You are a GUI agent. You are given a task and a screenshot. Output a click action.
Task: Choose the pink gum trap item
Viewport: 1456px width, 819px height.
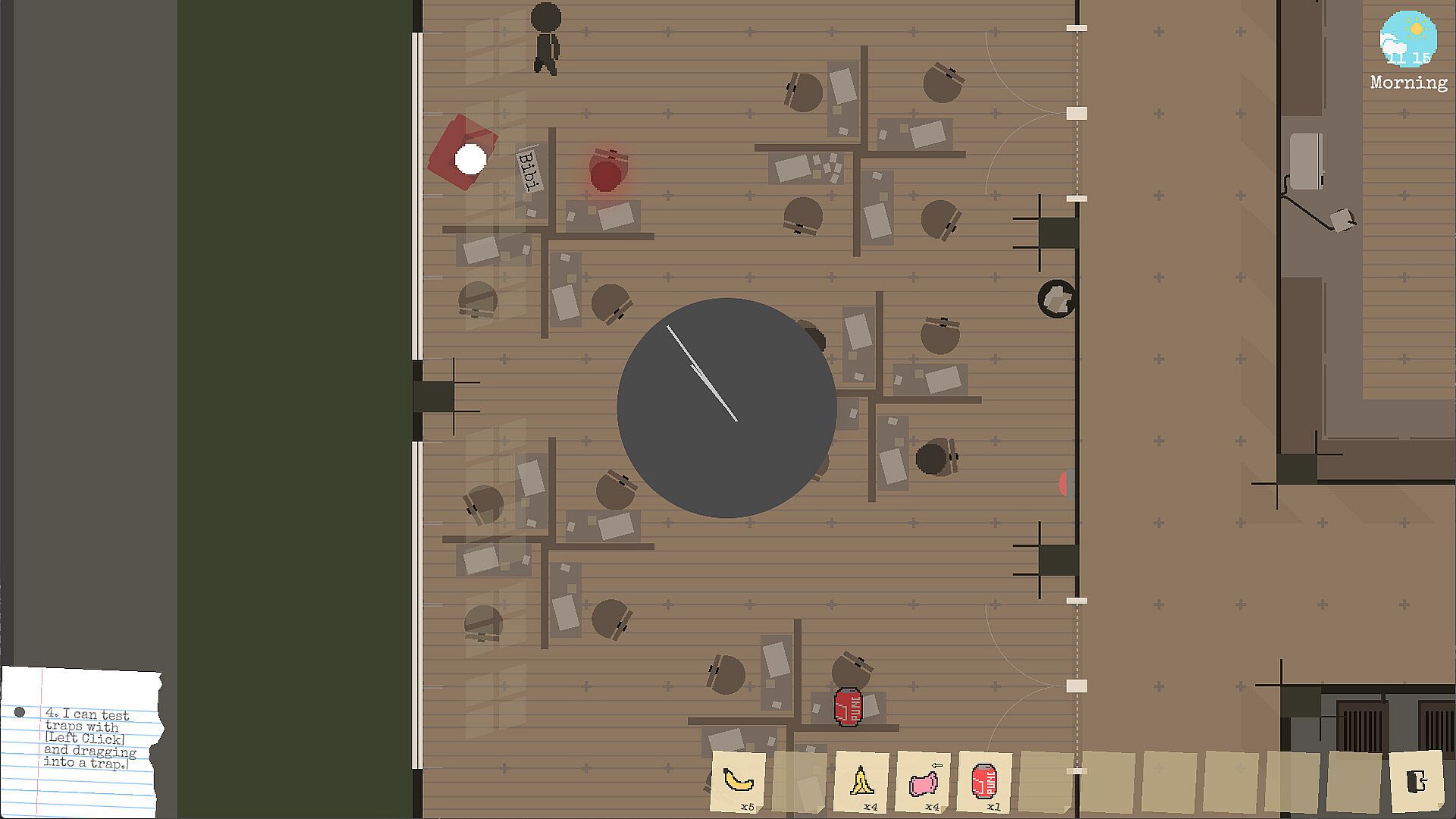pos(923,782)
